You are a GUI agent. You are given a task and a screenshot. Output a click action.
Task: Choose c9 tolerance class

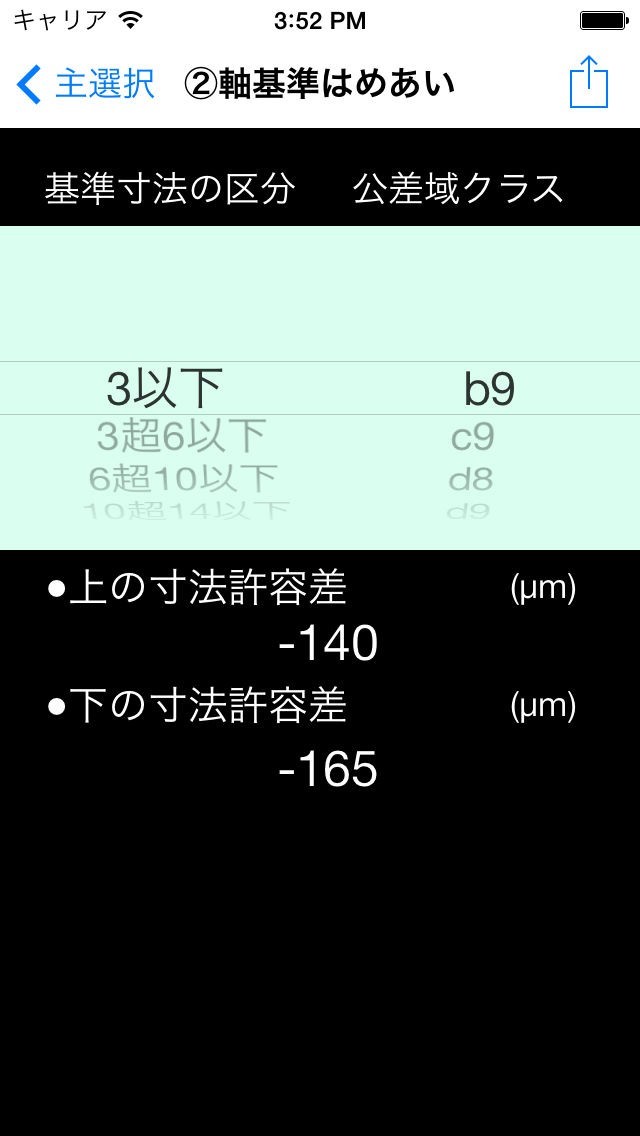[x=472, y=436]
